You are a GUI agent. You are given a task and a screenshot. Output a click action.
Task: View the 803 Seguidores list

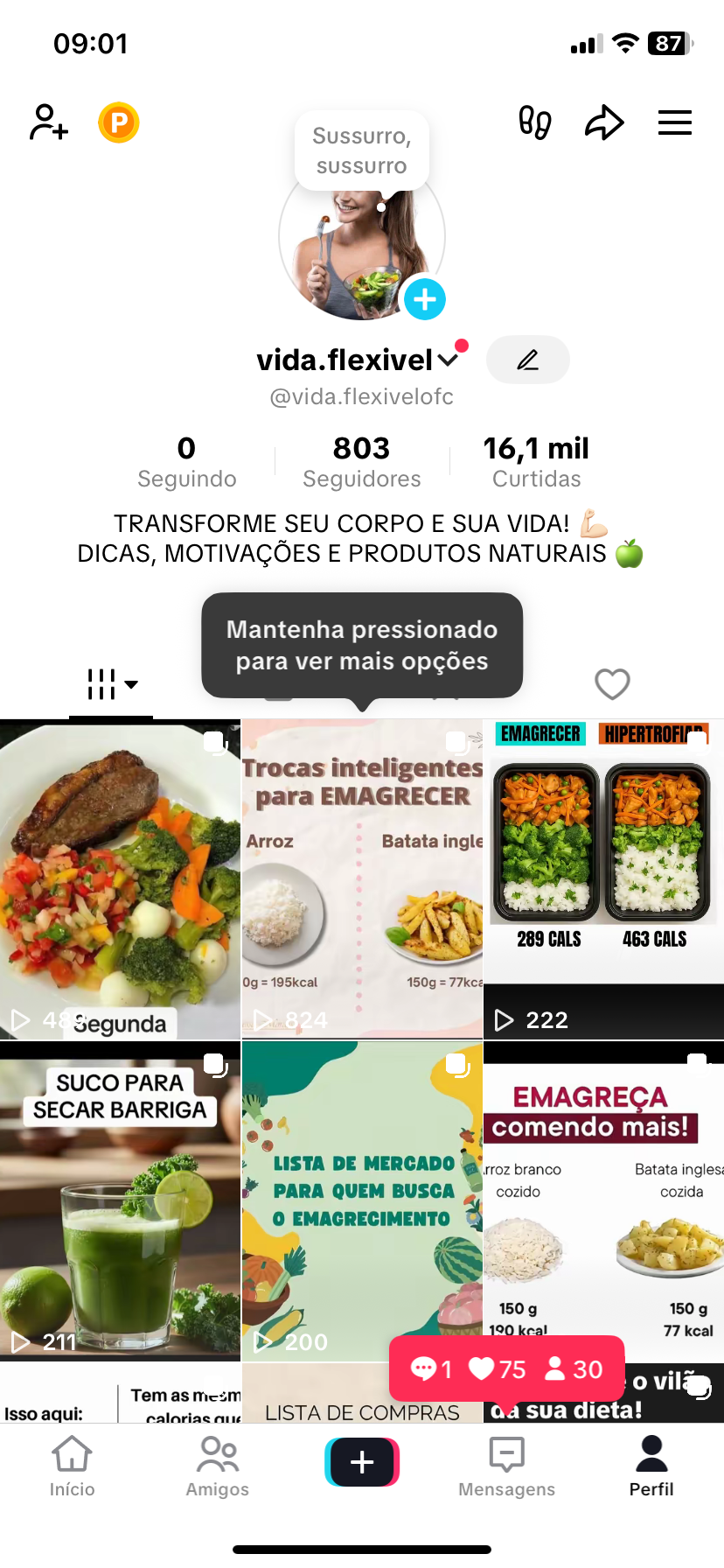362,462
